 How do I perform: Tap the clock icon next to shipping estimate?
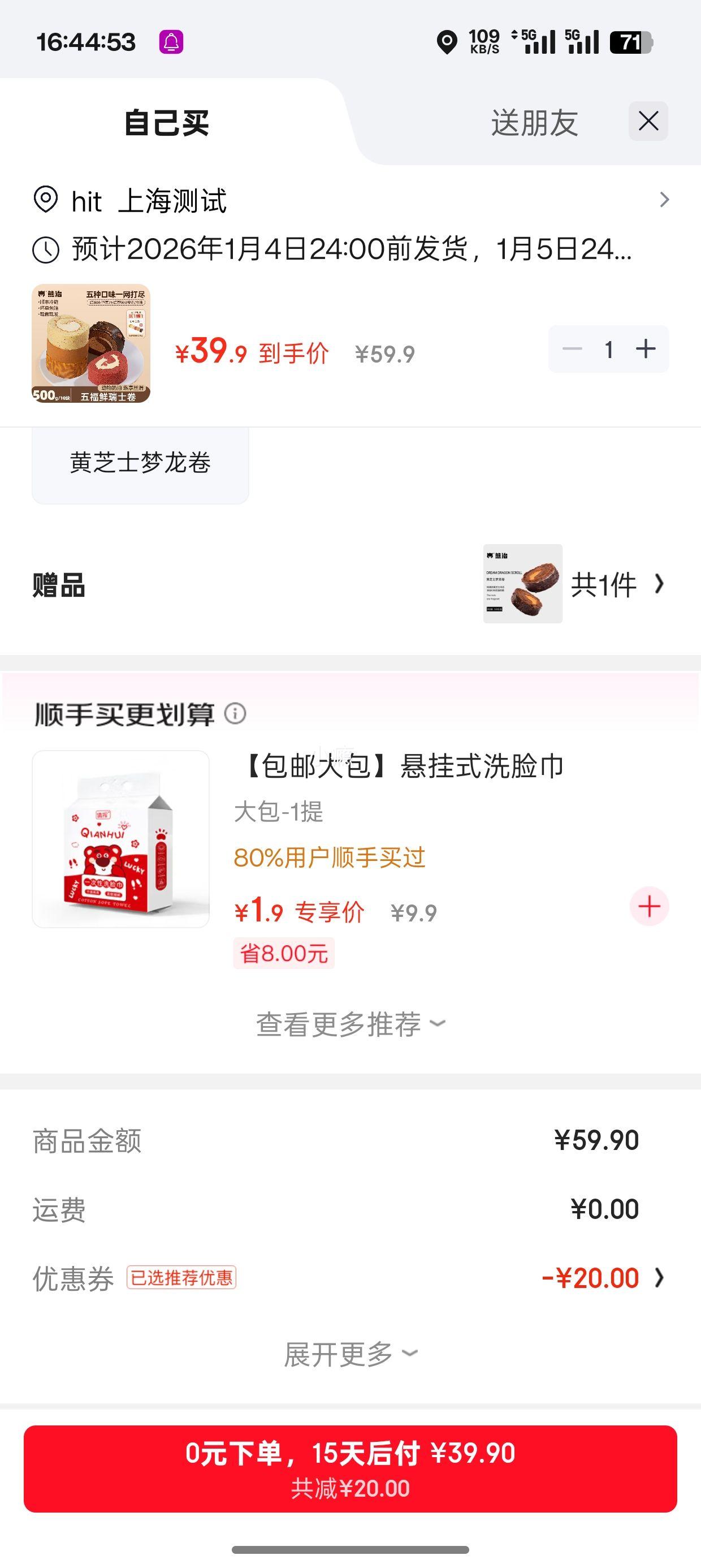(46, 247)
